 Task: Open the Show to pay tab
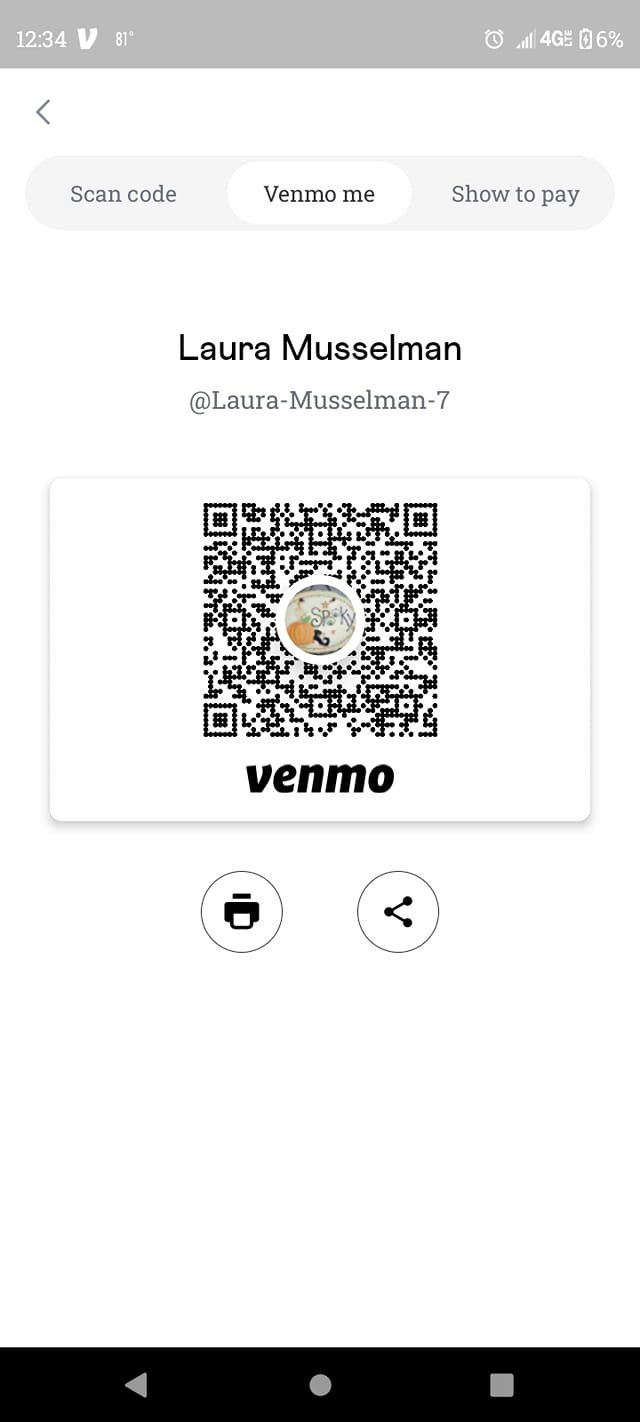(x=515, y=194)
